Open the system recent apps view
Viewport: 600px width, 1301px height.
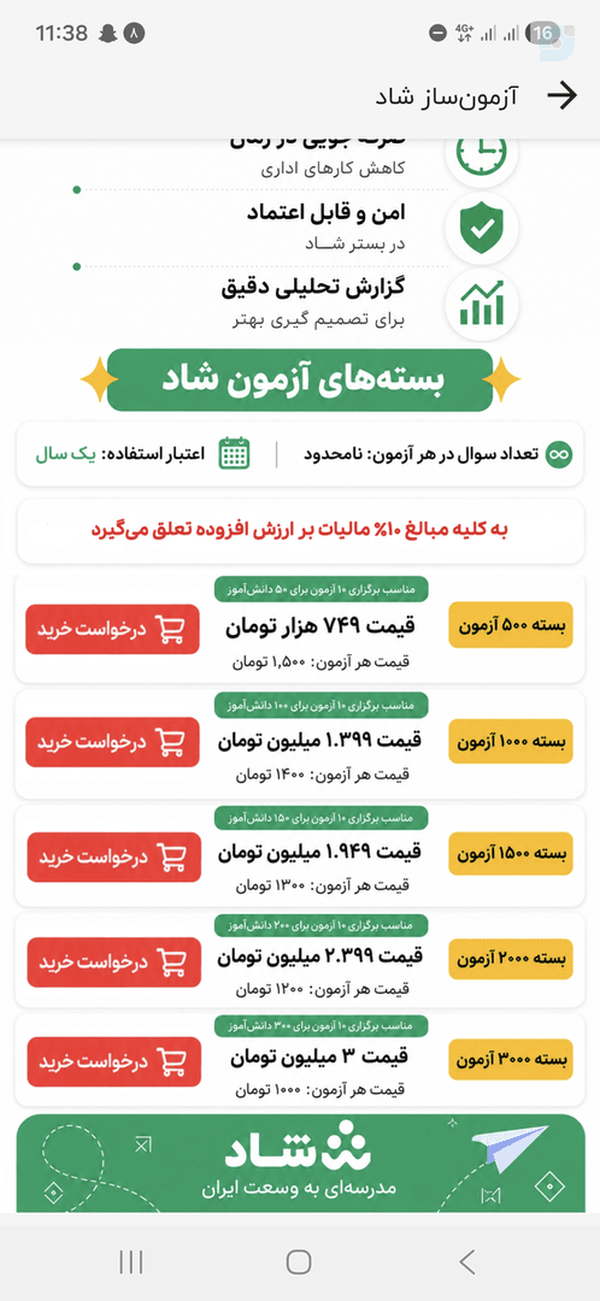131,1262
